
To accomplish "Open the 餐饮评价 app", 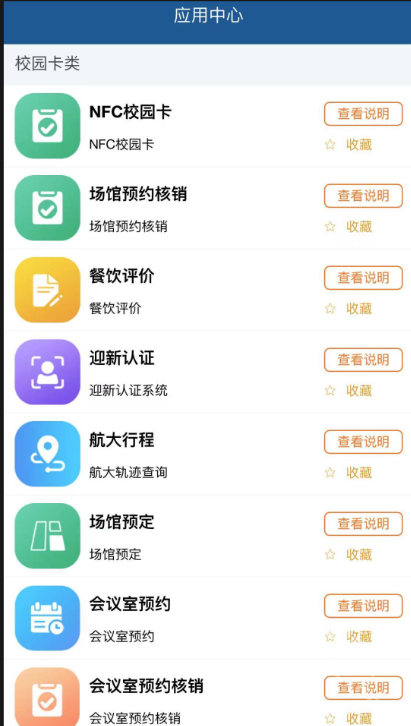I will (207, 290).
